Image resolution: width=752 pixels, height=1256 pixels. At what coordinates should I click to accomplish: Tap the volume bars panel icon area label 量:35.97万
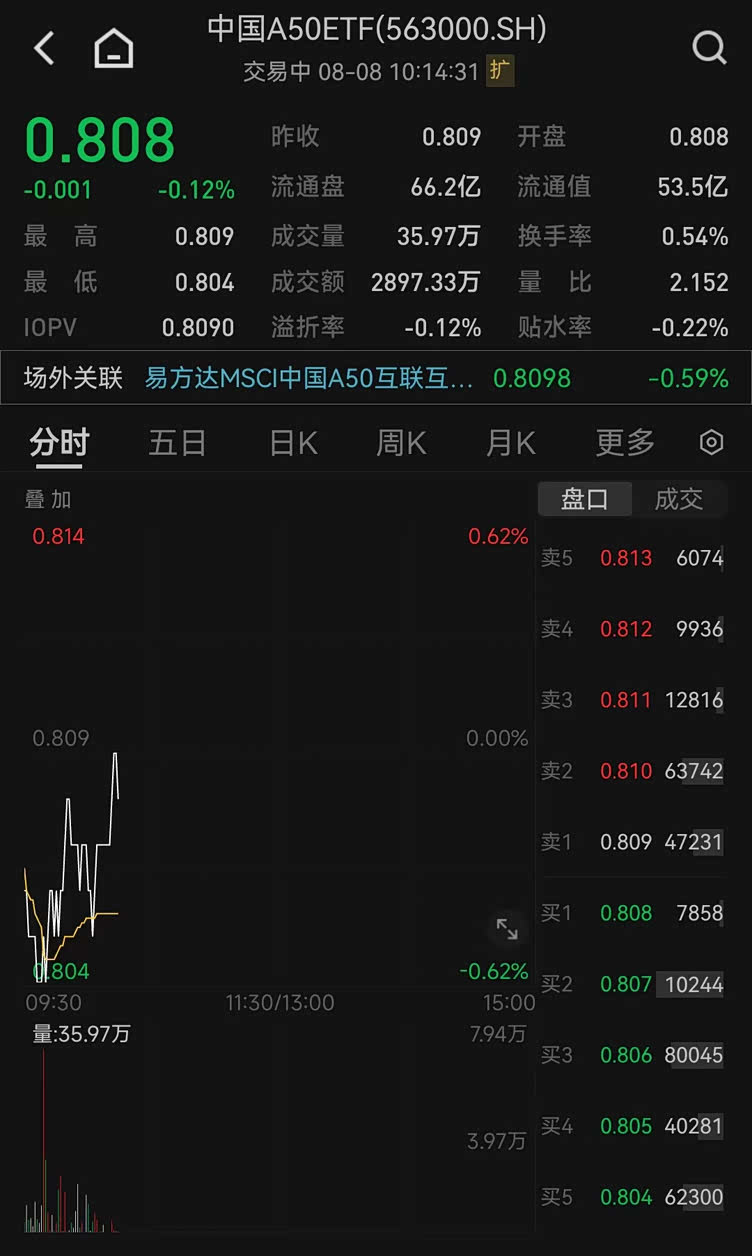pyautogui.click(x=80, y=1035)
